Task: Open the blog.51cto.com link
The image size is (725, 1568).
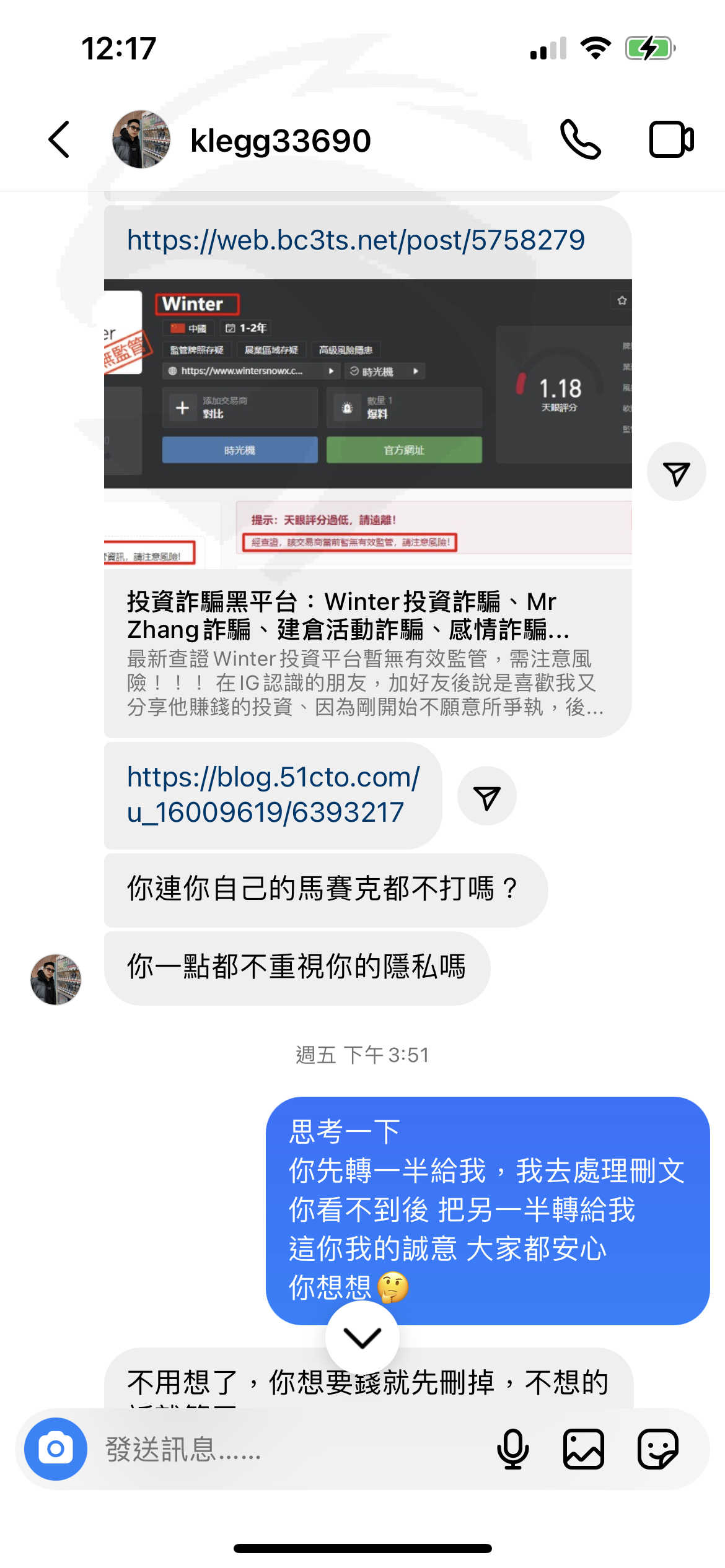Action: 273,795
